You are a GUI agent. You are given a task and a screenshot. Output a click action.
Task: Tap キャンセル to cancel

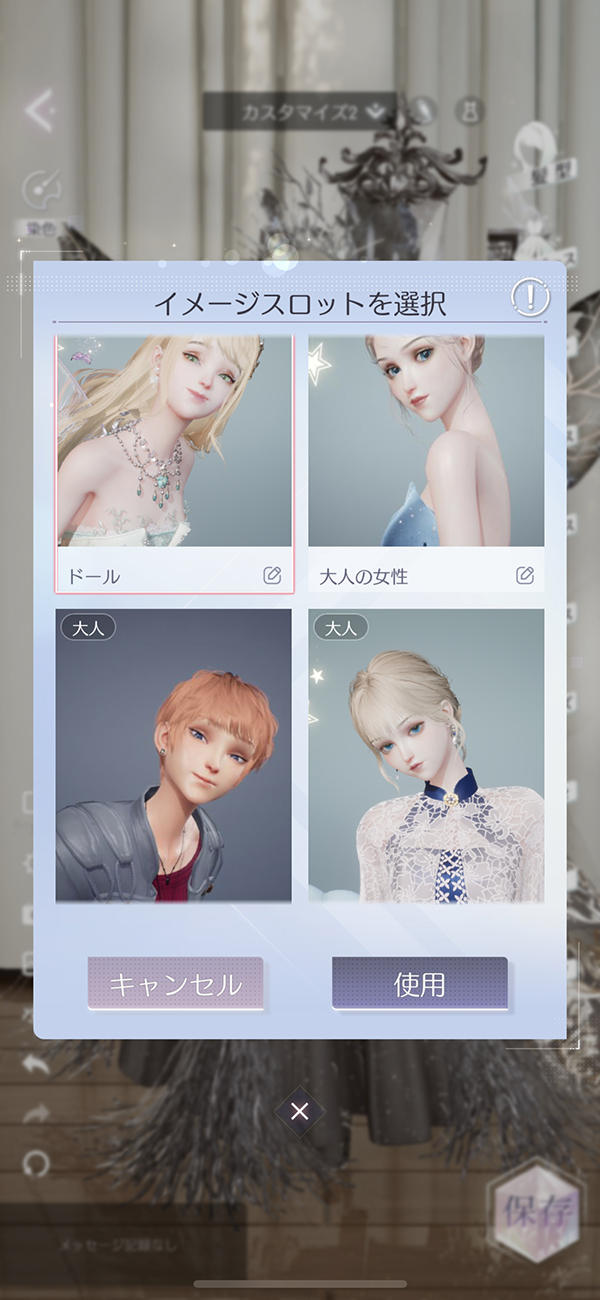[x=175, y=984]
